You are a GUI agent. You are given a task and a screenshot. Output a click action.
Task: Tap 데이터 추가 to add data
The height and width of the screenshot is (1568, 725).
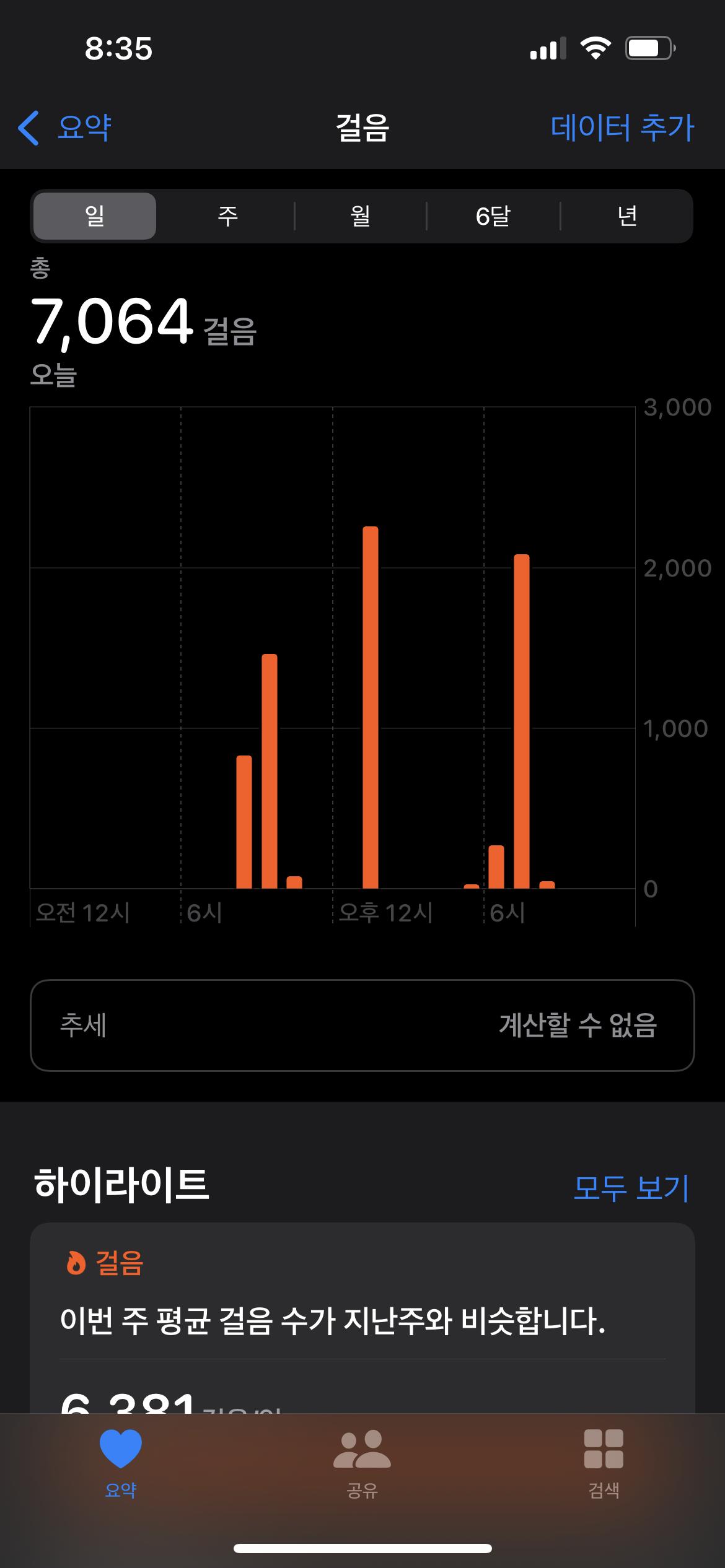[622, 128]
